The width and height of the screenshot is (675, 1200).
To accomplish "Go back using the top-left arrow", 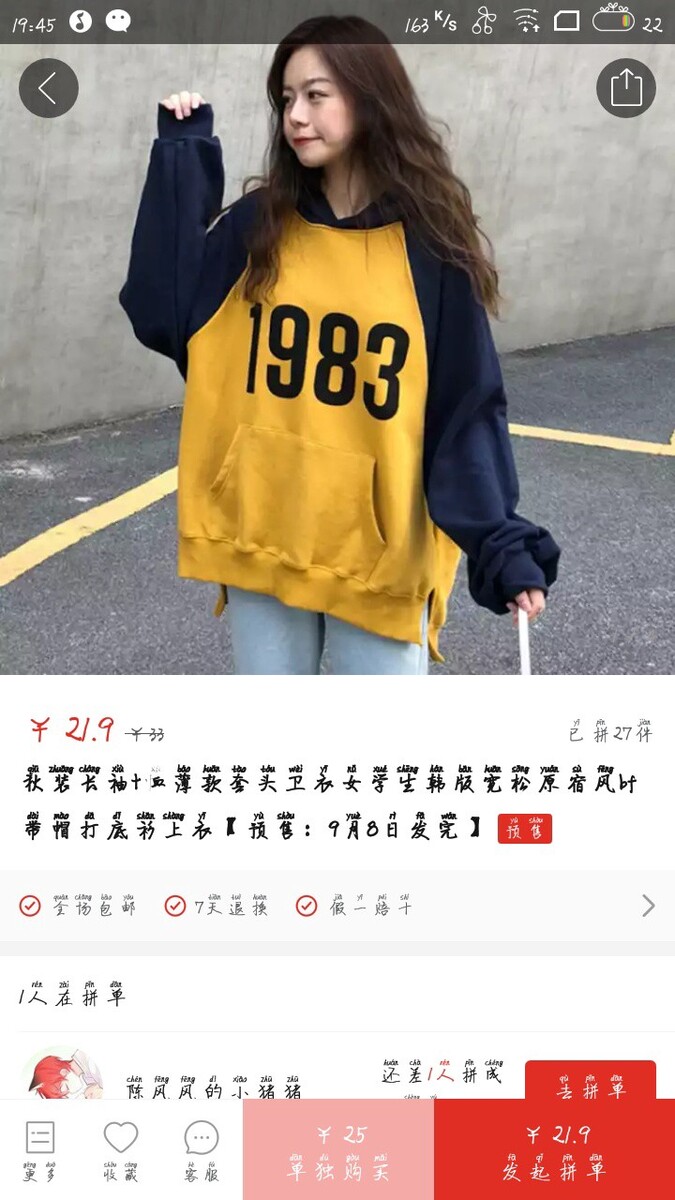I will click(48, 88).
